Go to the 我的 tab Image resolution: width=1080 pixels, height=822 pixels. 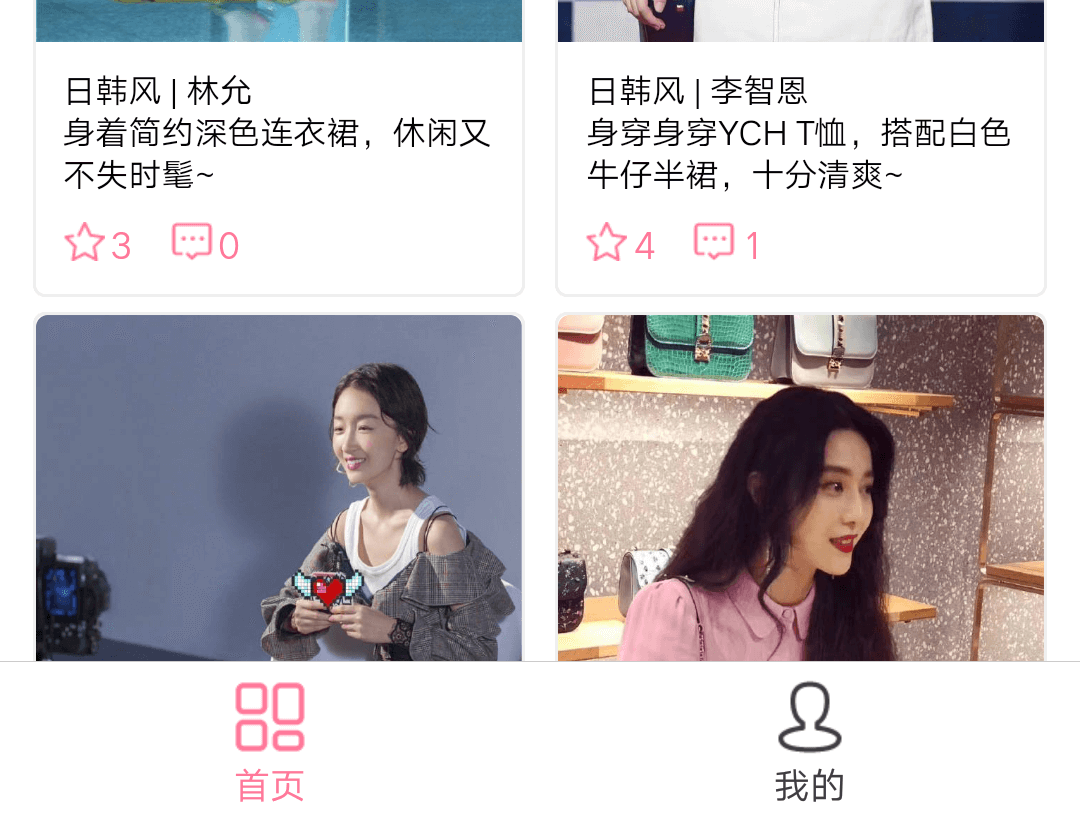809,743
